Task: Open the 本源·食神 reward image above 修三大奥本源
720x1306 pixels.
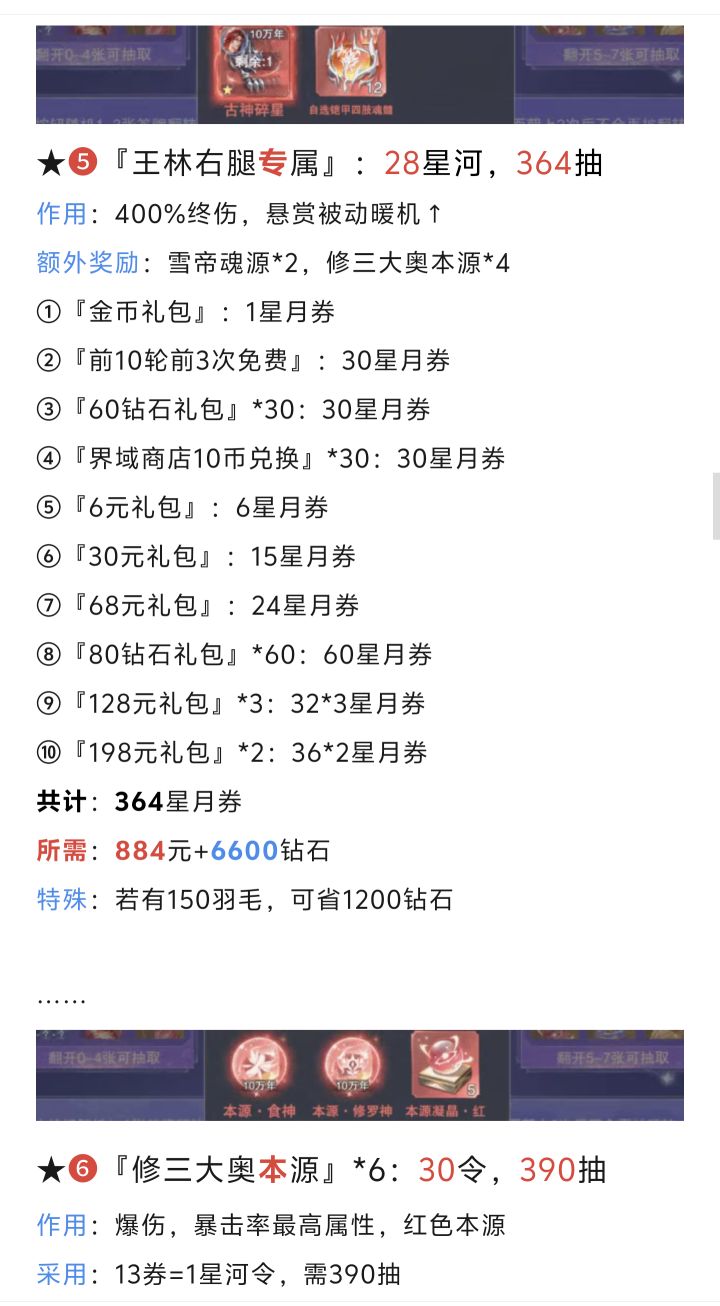Action: (360, 1075)
